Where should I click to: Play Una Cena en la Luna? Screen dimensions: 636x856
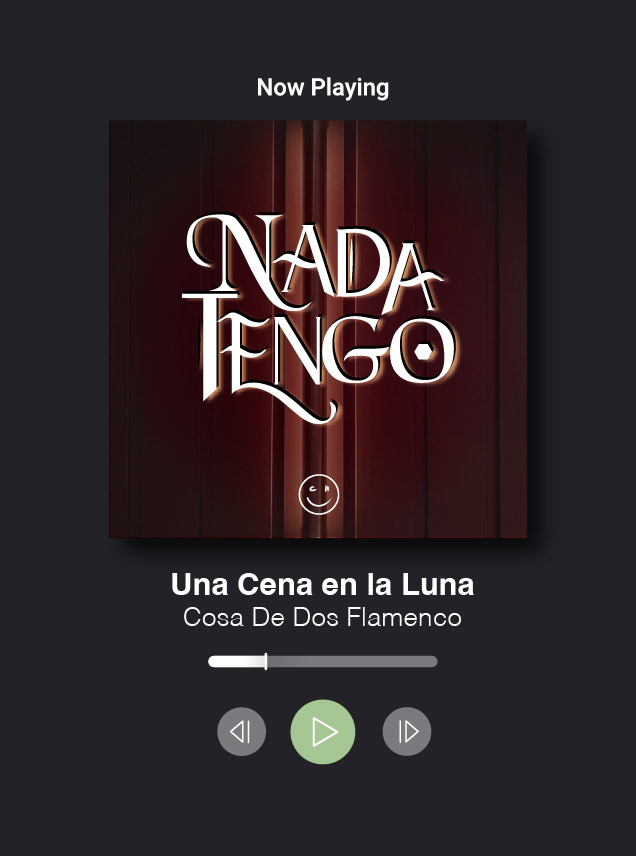click(x=322, y=732)
